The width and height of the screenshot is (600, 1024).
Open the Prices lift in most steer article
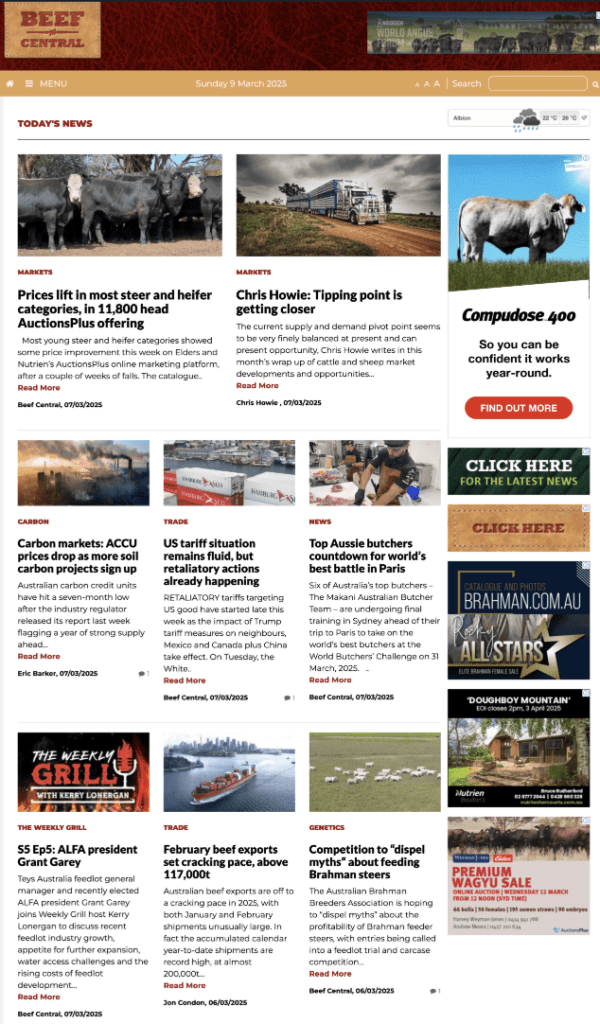(x=115, y=309)
